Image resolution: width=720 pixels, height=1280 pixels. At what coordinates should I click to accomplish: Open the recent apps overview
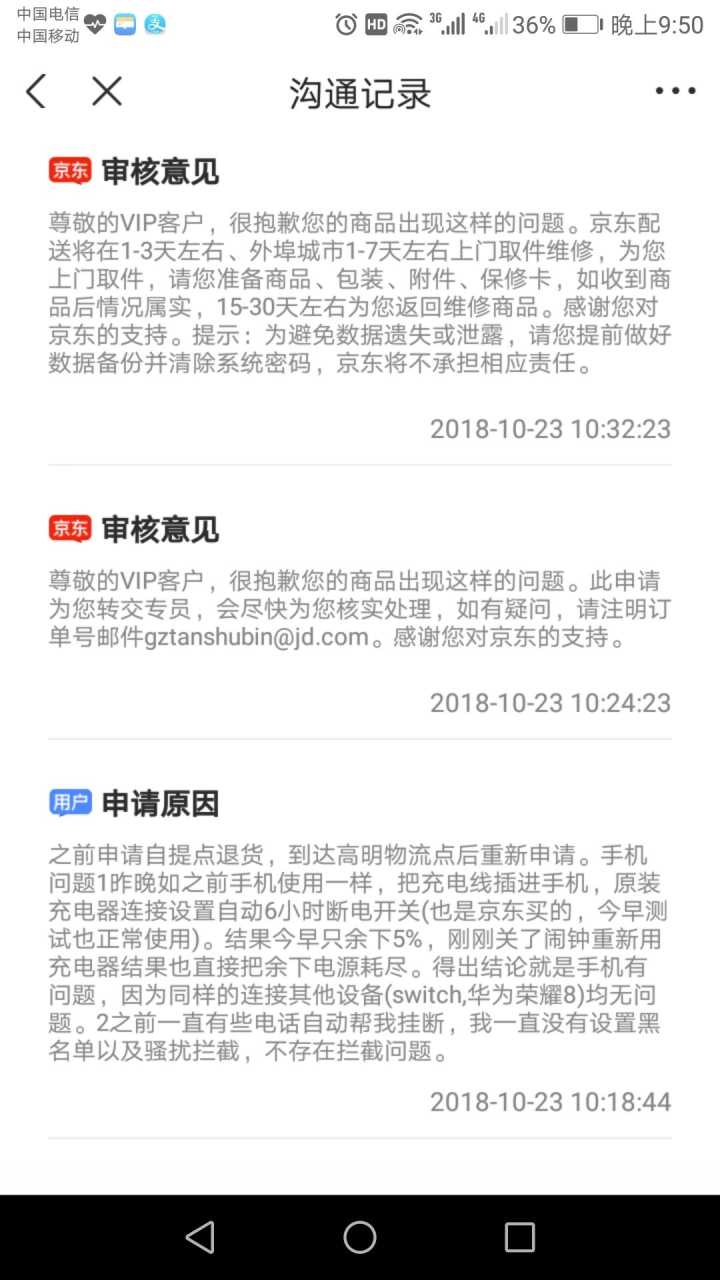click(519, 1237)
